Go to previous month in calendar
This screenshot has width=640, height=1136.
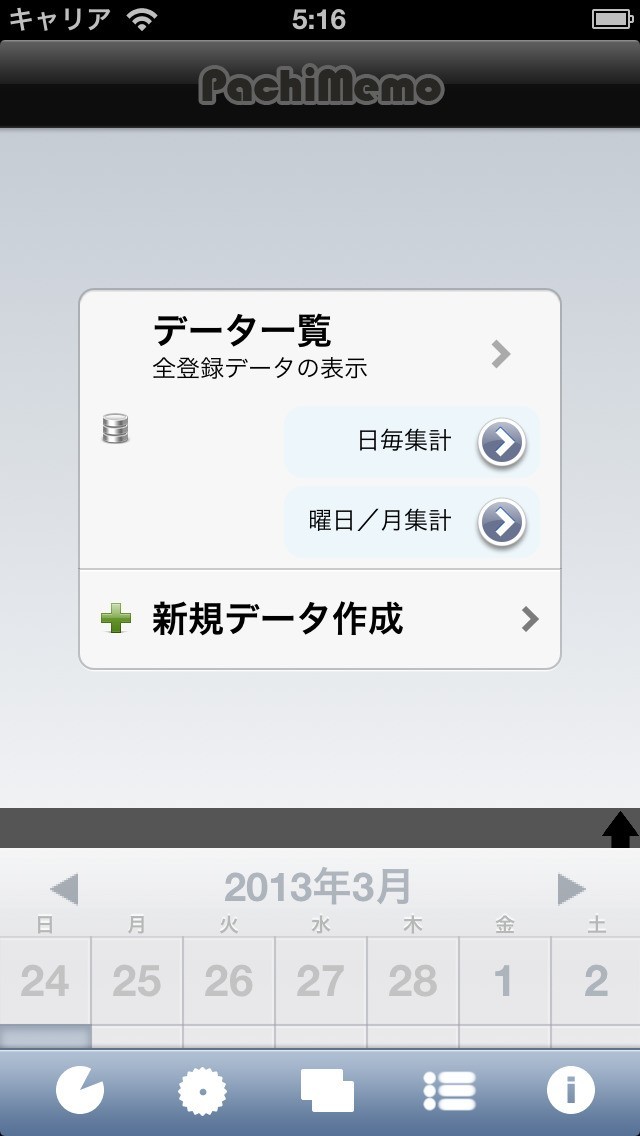64,888
